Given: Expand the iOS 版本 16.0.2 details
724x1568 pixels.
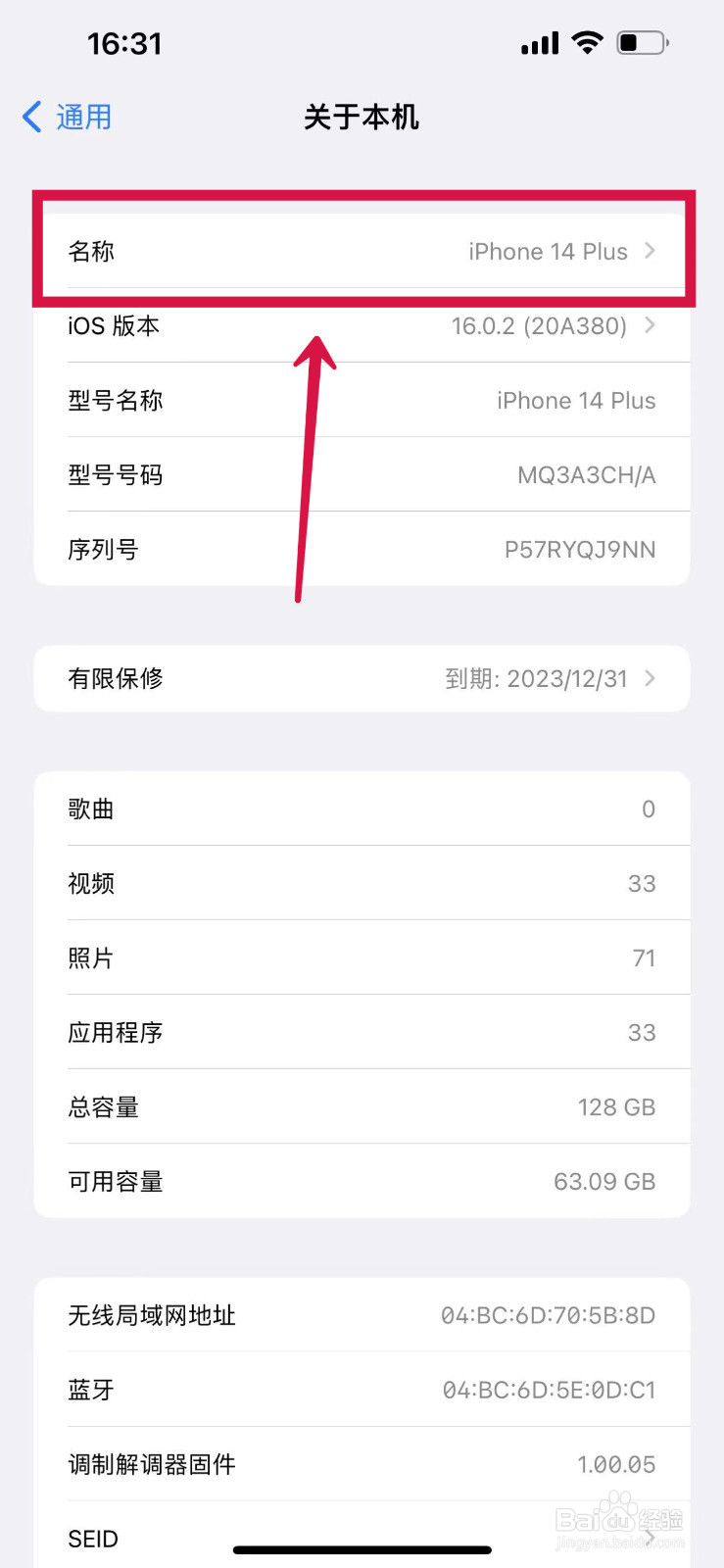Looking at the screenshot, I should pos(362,326).
